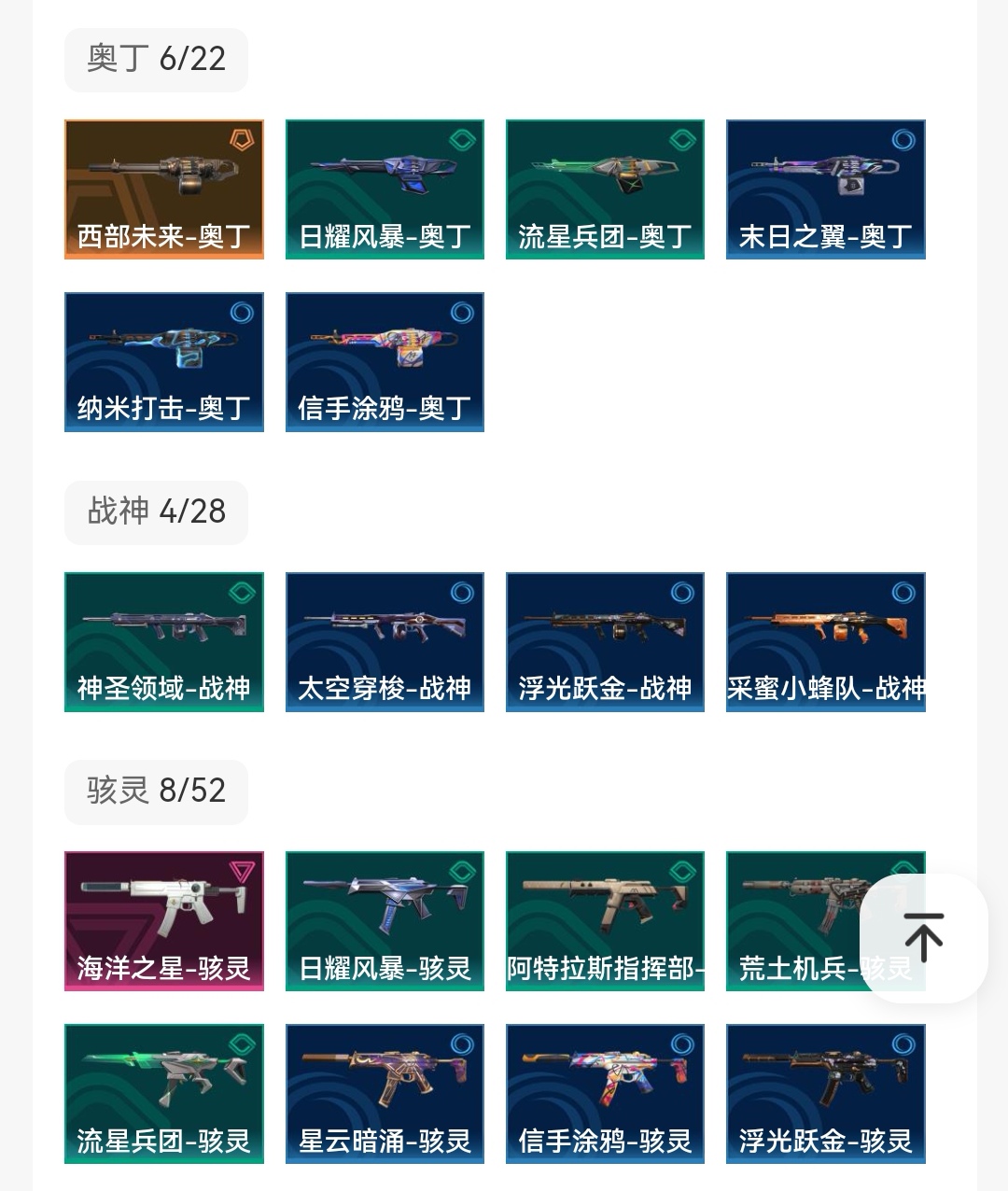1008x1191 pixels.
Task: View the 浮光跃金-战神 skin
Action: coord(605,642)
